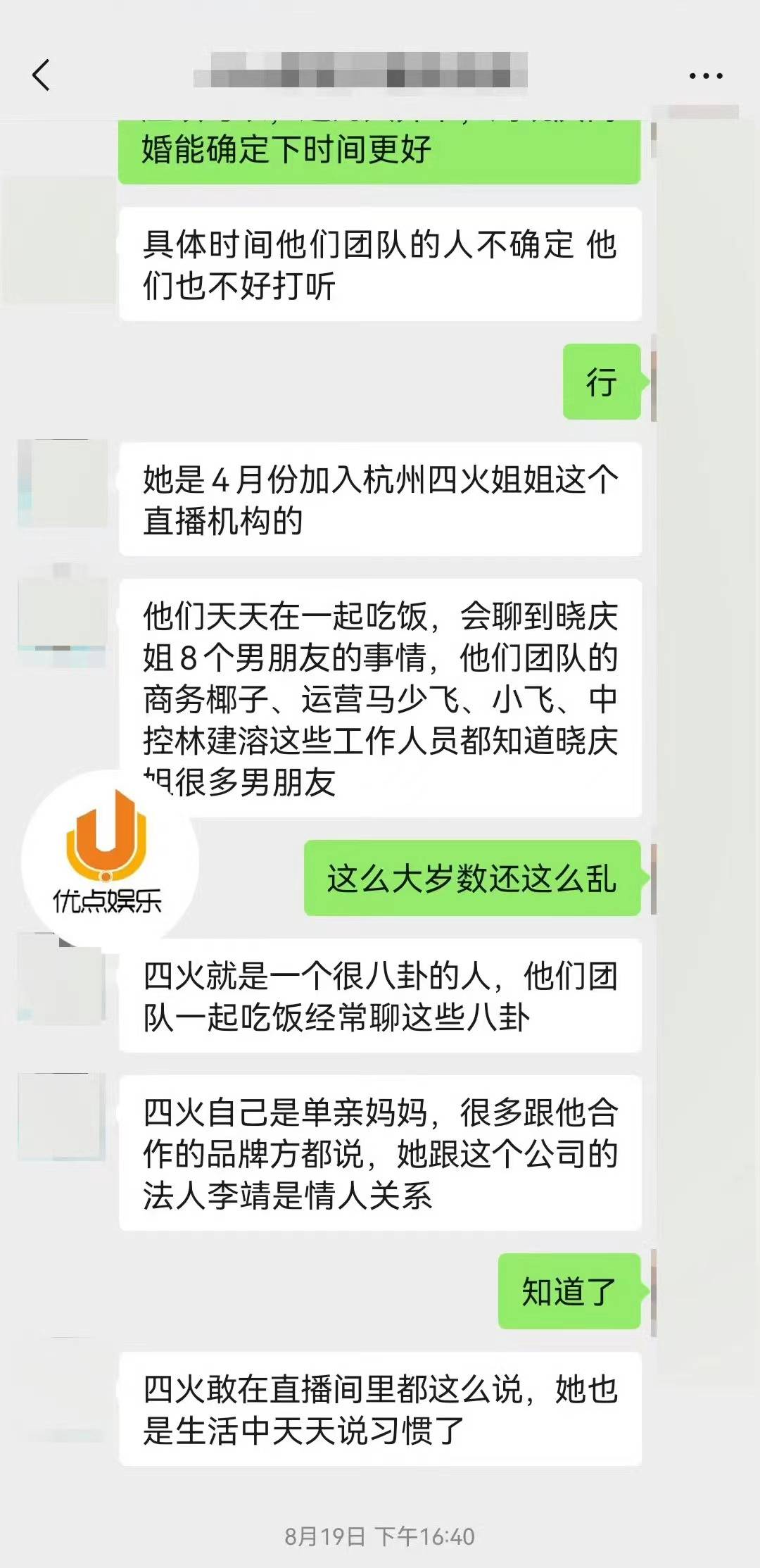Open the chat's three-dot options menu
Image resolution: width=760 pixels, height=1568 pixels.
705,75
